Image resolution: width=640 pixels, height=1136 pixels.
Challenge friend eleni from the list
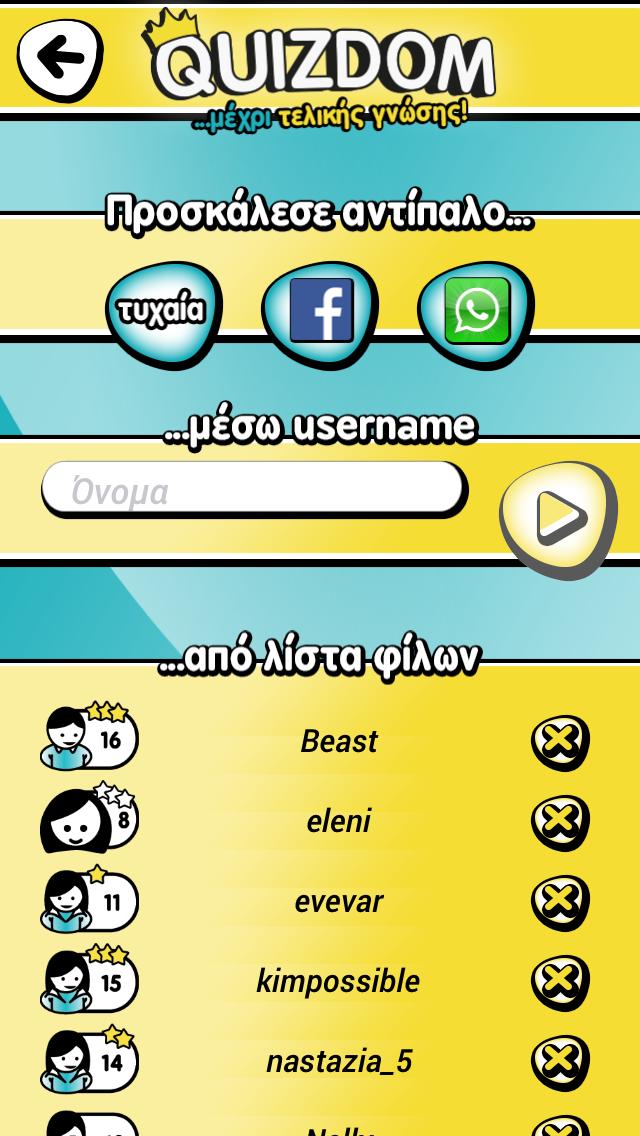click(x=339, y=821)
